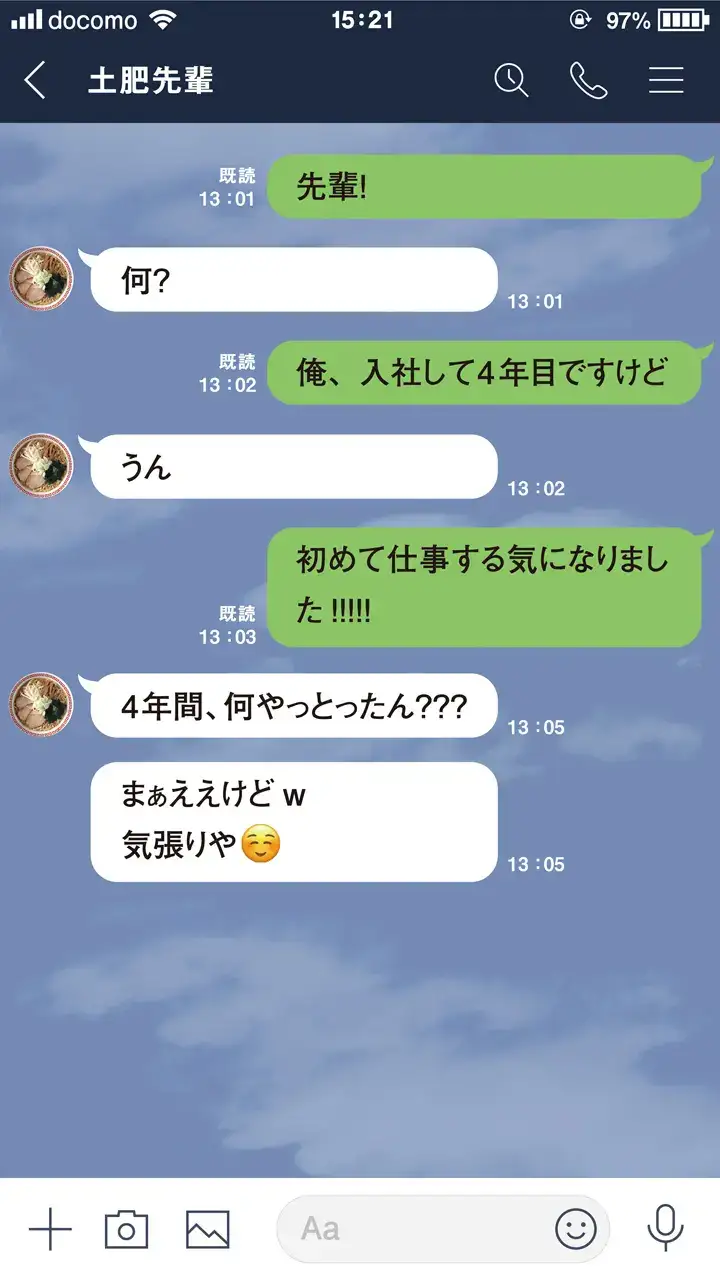Search messages in this chat
The width and height of the screenshot is (720, 1280).
511,81
